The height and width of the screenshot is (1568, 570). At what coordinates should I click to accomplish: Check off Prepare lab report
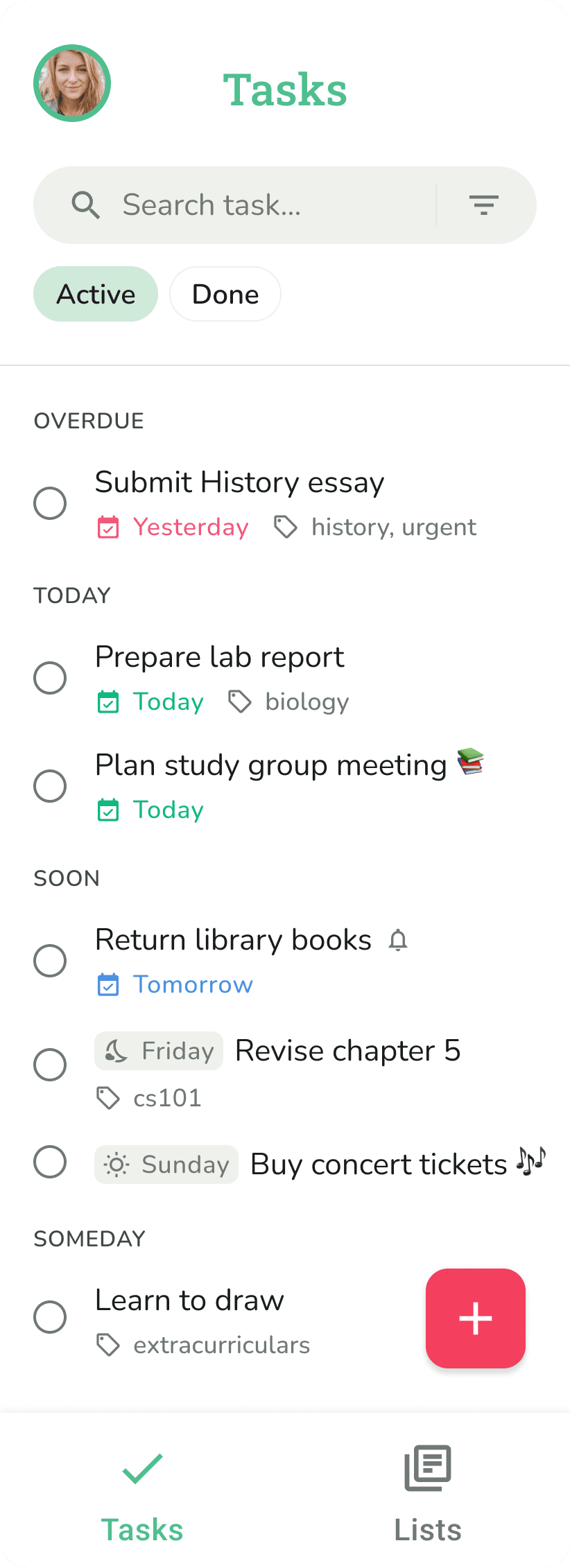pyautogui.click(x=49, y=678)
